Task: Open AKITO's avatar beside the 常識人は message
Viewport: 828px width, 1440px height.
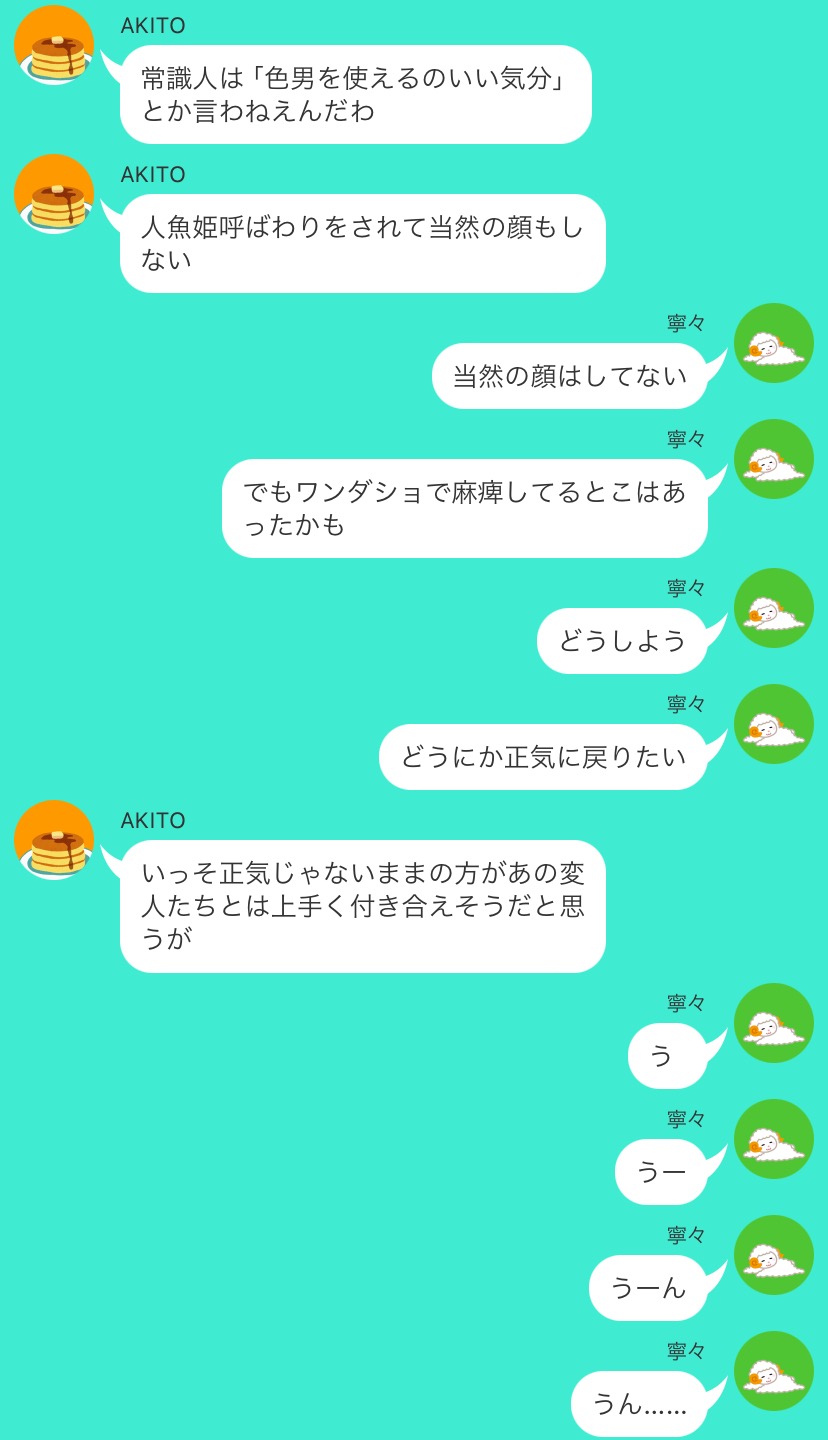Action: [54, 45]
